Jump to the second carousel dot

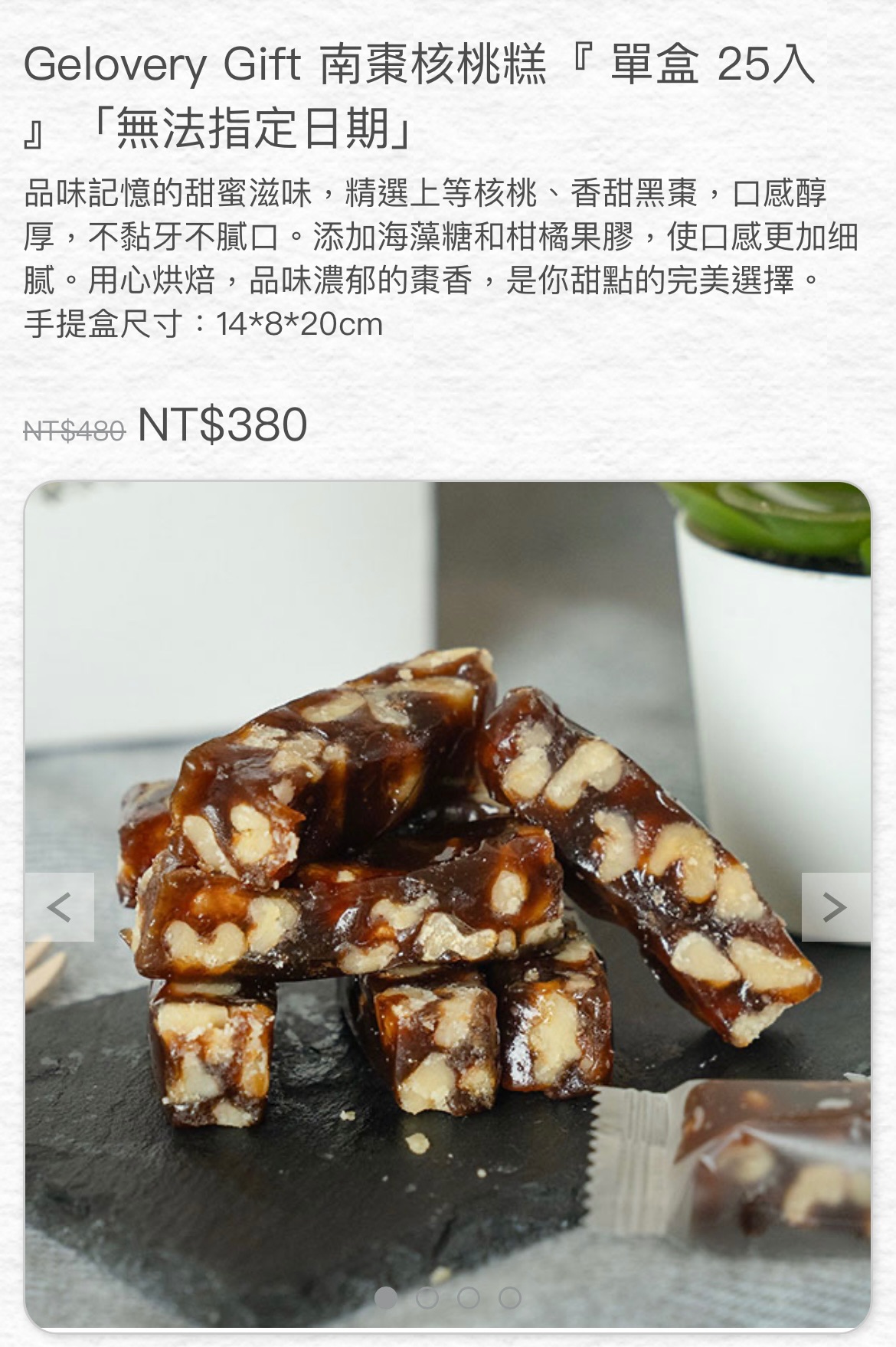[427, 1298]
